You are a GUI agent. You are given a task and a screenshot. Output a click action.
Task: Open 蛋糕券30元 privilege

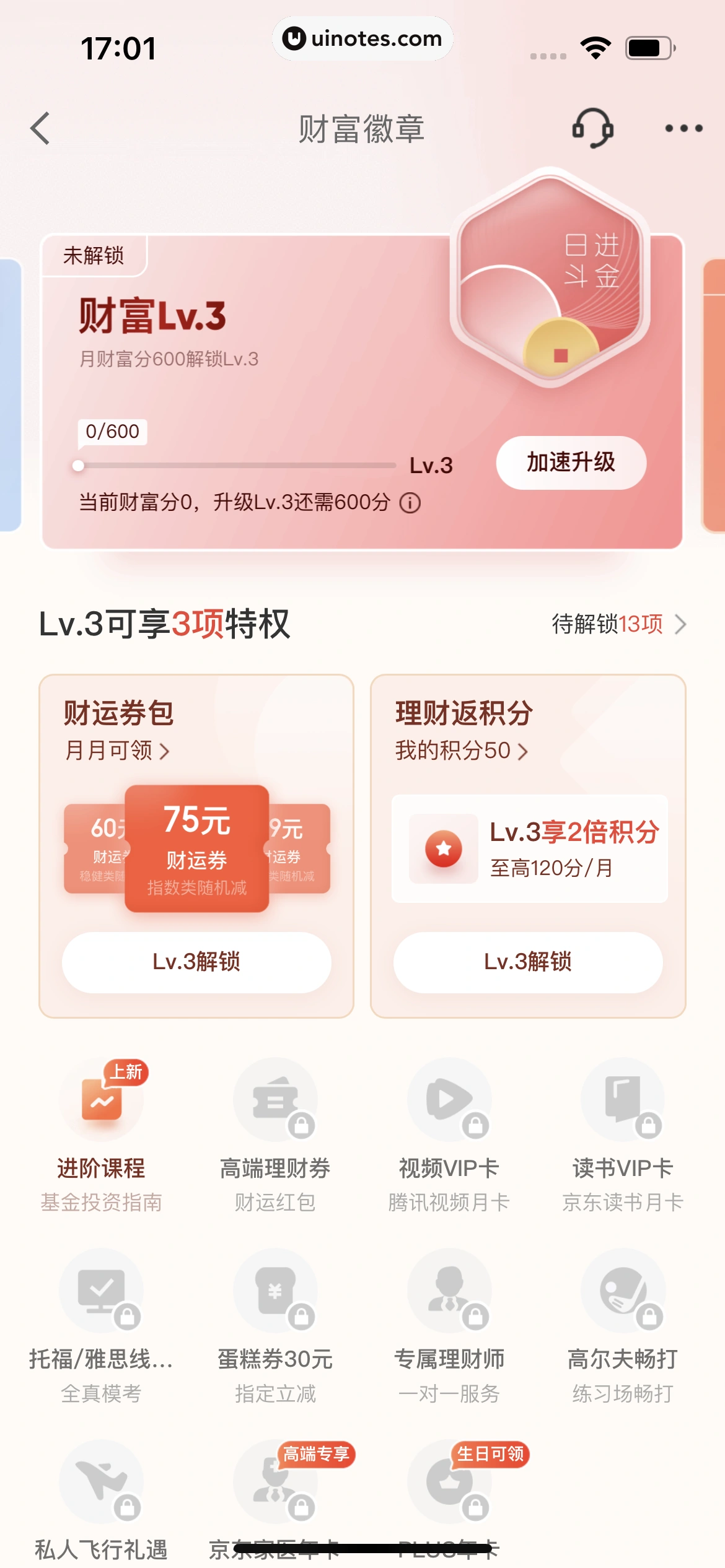pos(275,1325)
